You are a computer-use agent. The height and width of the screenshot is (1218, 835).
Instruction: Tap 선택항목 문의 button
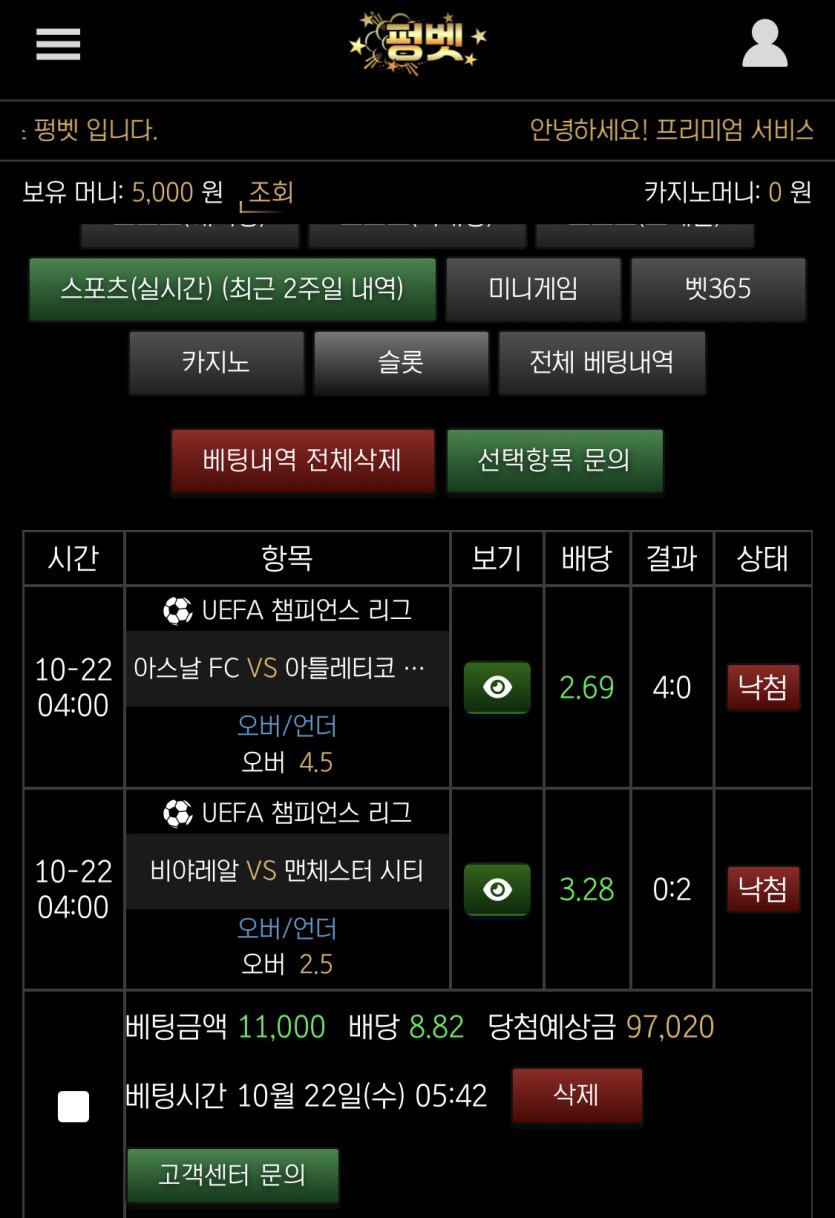click(x=554, y=460)
